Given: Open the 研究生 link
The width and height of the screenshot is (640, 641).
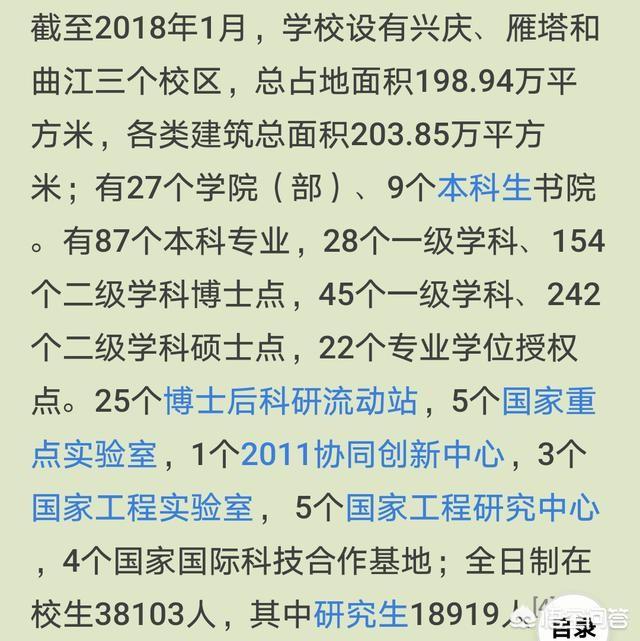Looking at the screenshot, I should 356,612.
